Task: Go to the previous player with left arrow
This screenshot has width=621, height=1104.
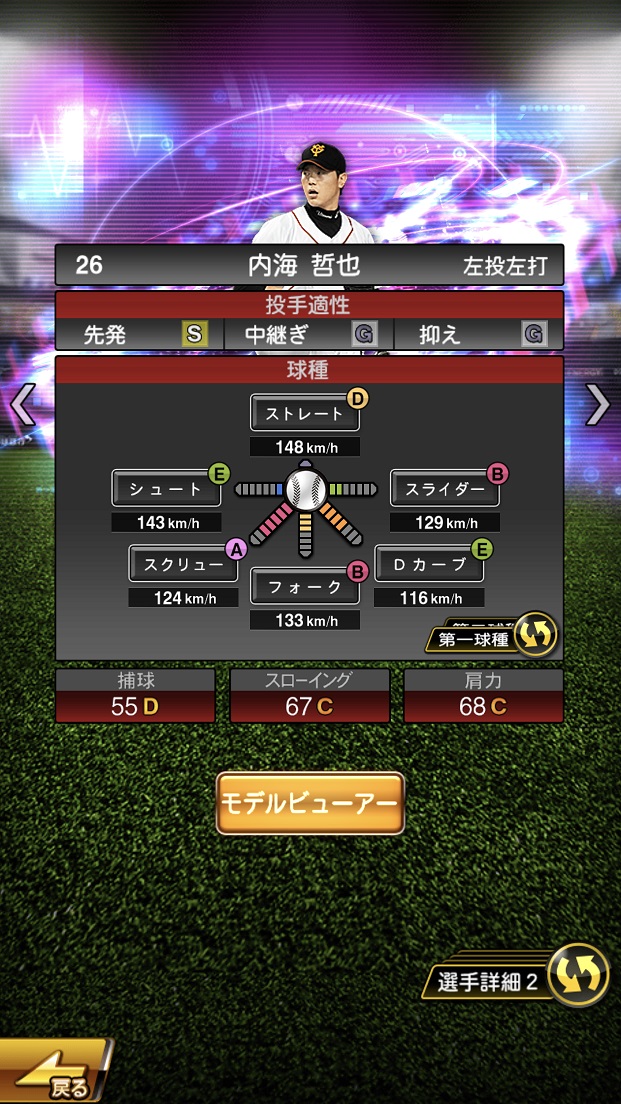Action: 22,405
